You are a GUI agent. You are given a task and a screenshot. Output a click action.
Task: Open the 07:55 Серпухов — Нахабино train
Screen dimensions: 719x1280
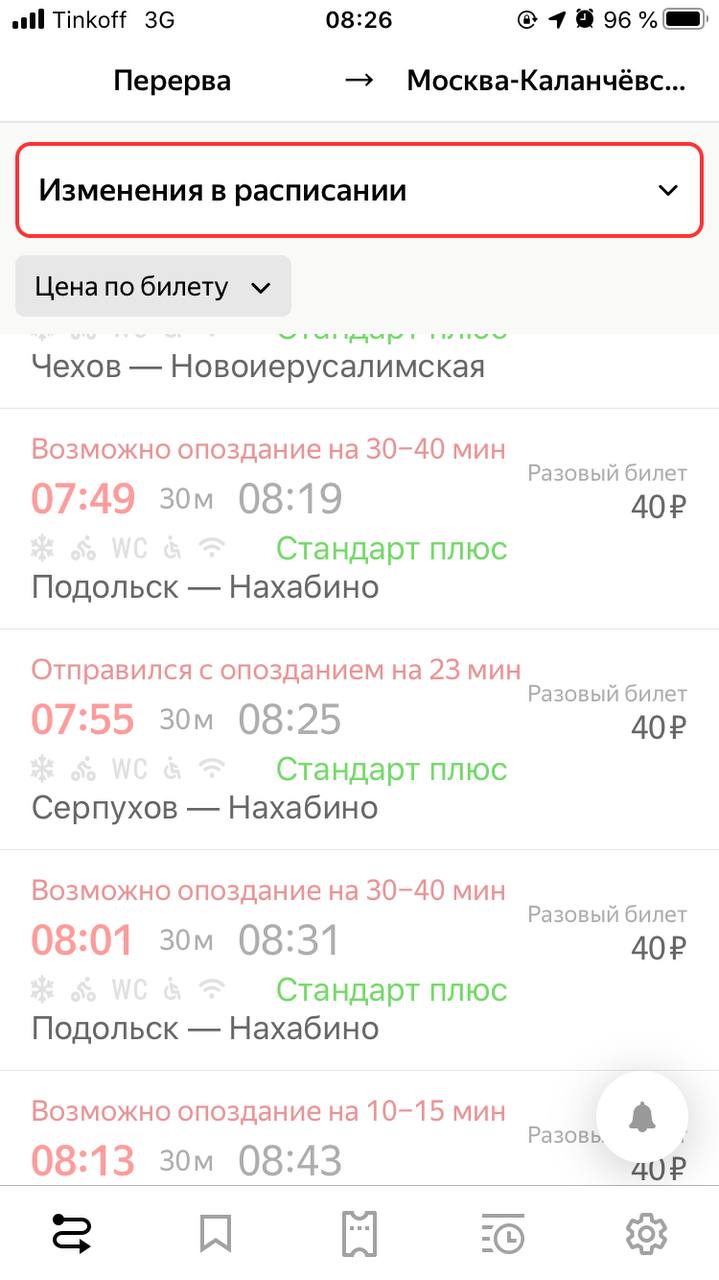[x=359, y=740]
